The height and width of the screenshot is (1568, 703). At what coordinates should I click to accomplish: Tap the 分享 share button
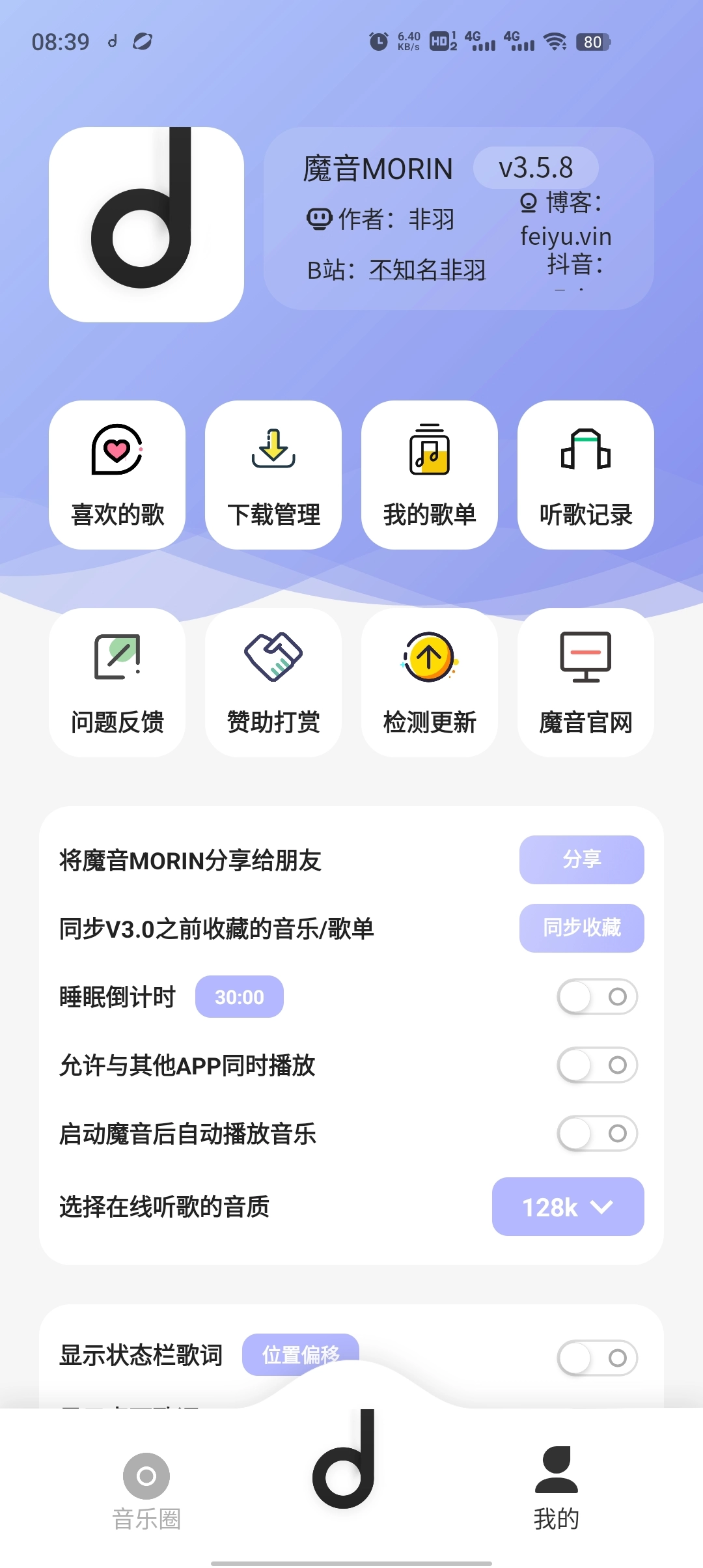581,860
